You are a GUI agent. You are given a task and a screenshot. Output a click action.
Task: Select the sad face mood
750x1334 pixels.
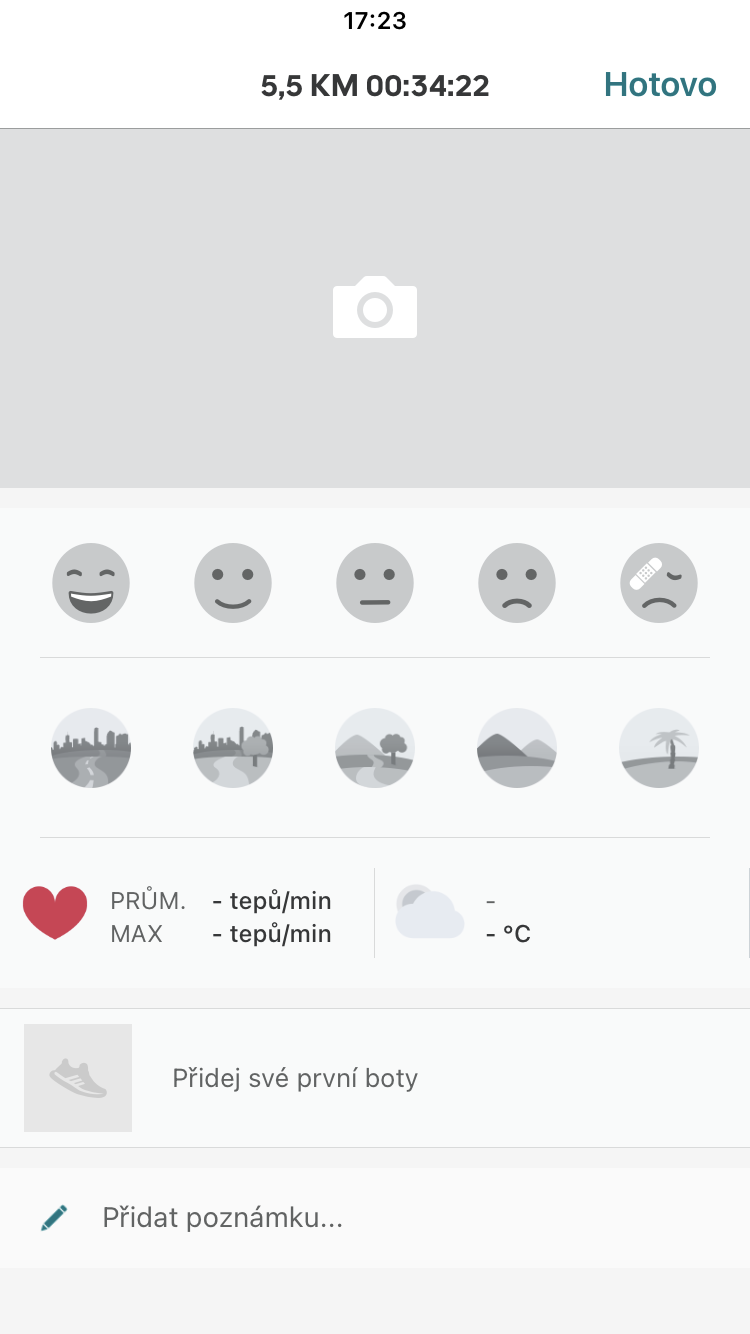(x=517, y=583)
